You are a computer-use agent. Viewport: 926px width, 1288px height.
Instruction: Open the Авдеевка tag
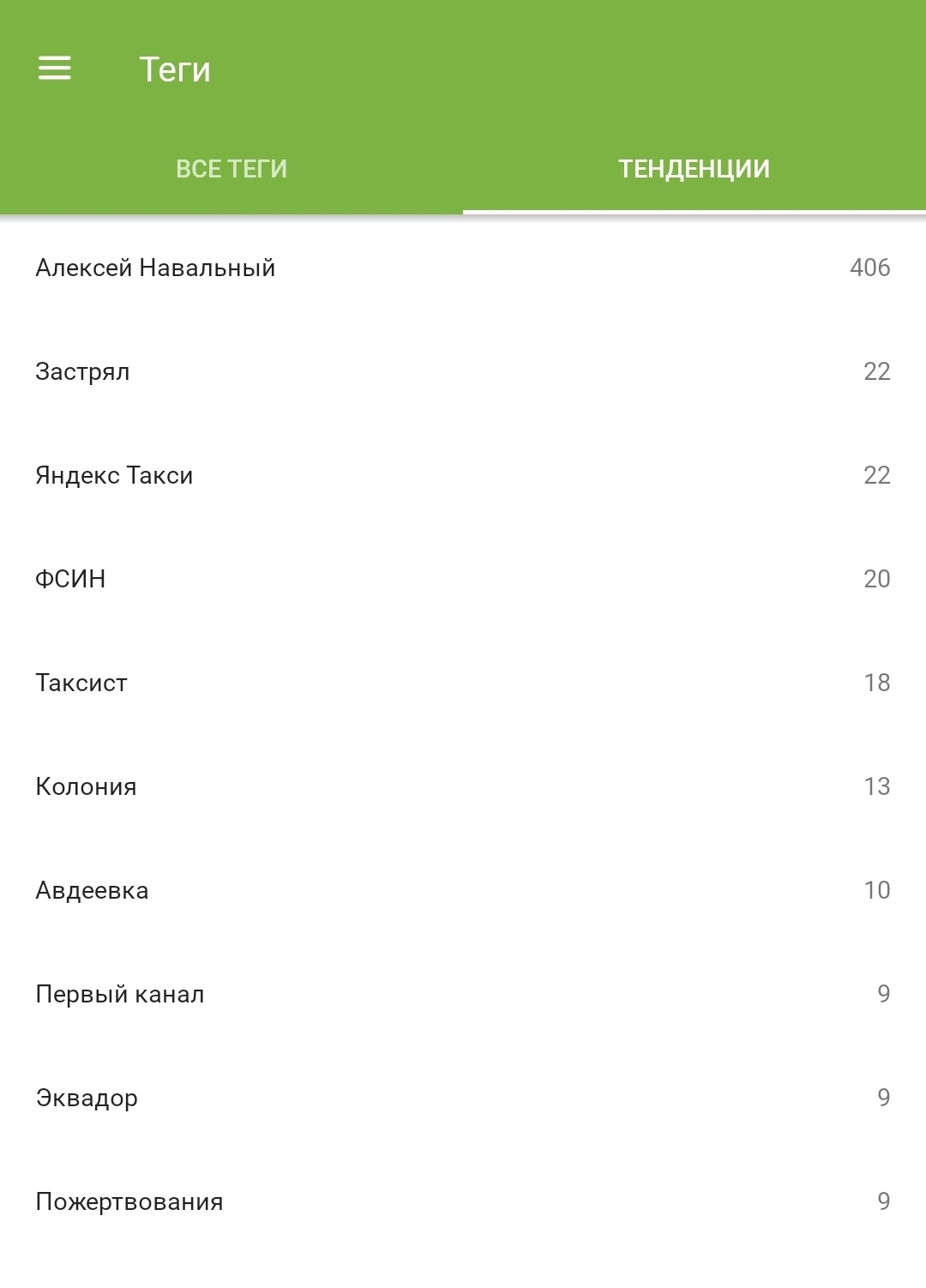tap(92, 891)
